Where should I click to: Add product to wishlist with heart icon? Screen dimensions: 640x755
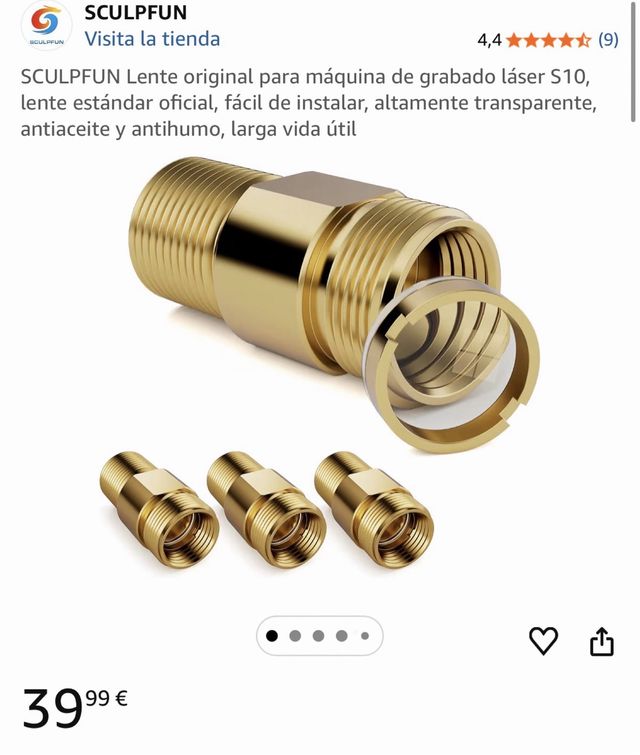tap(543, 640)
